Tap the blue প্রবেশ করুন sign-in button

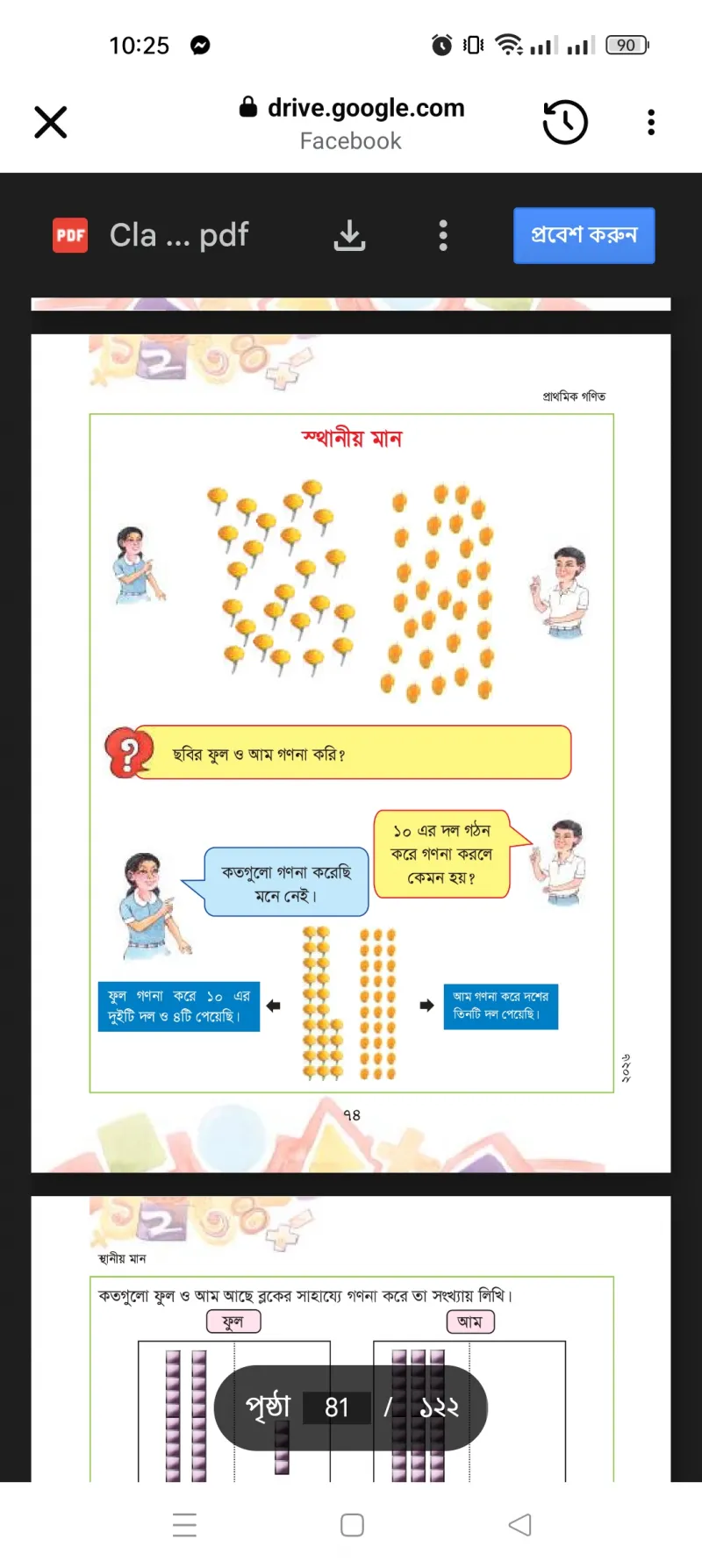click(x=584, y=235)
